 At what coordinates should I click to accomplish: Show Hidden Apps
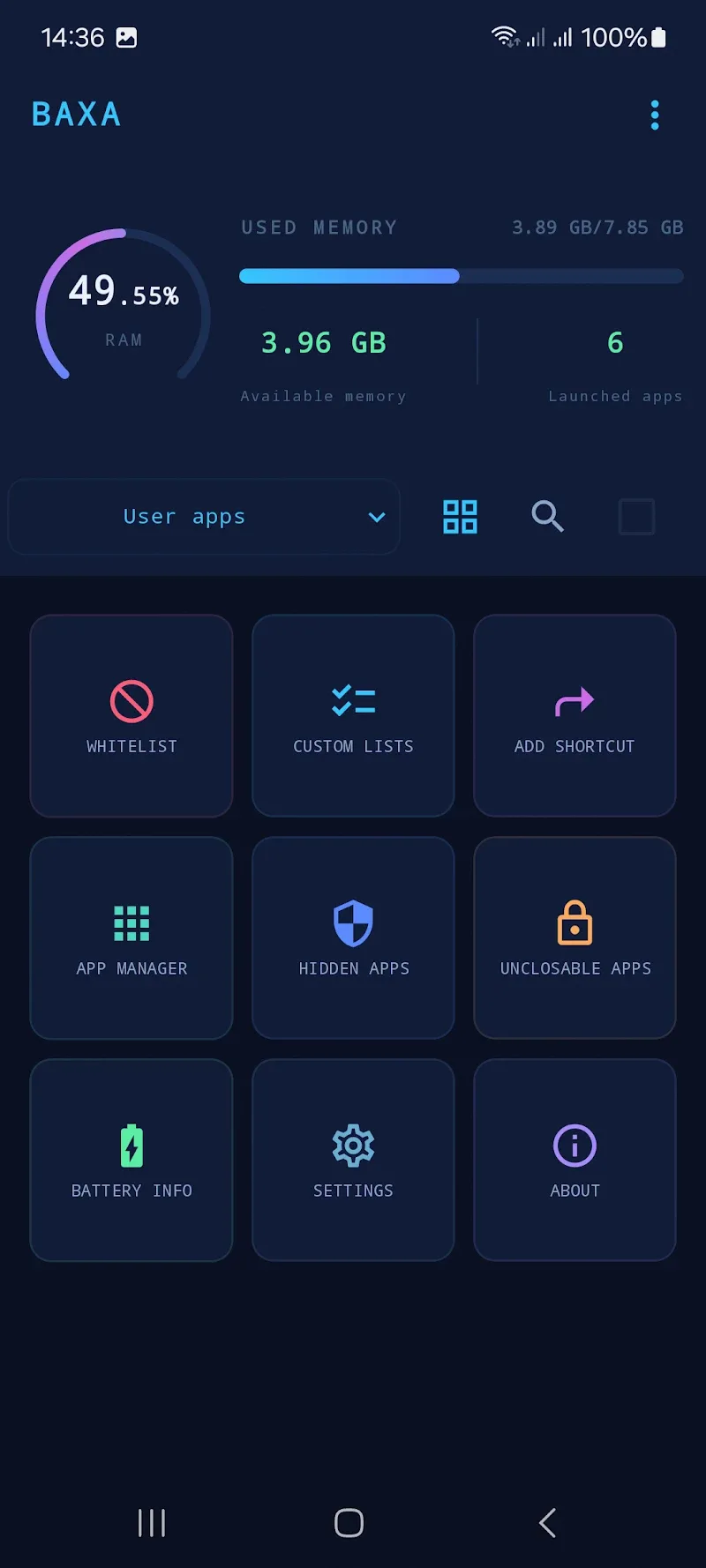[x=353, y=938]
